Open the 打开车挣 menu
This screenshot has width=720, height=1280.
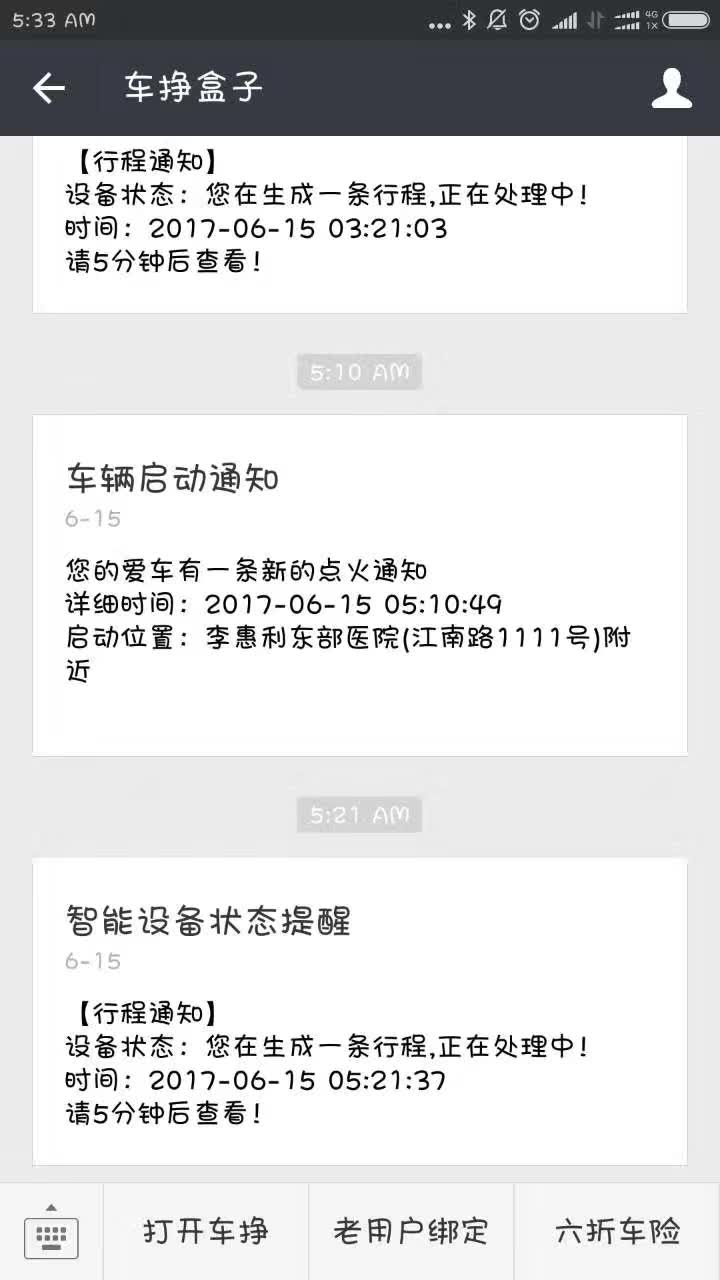point(206,1232)
